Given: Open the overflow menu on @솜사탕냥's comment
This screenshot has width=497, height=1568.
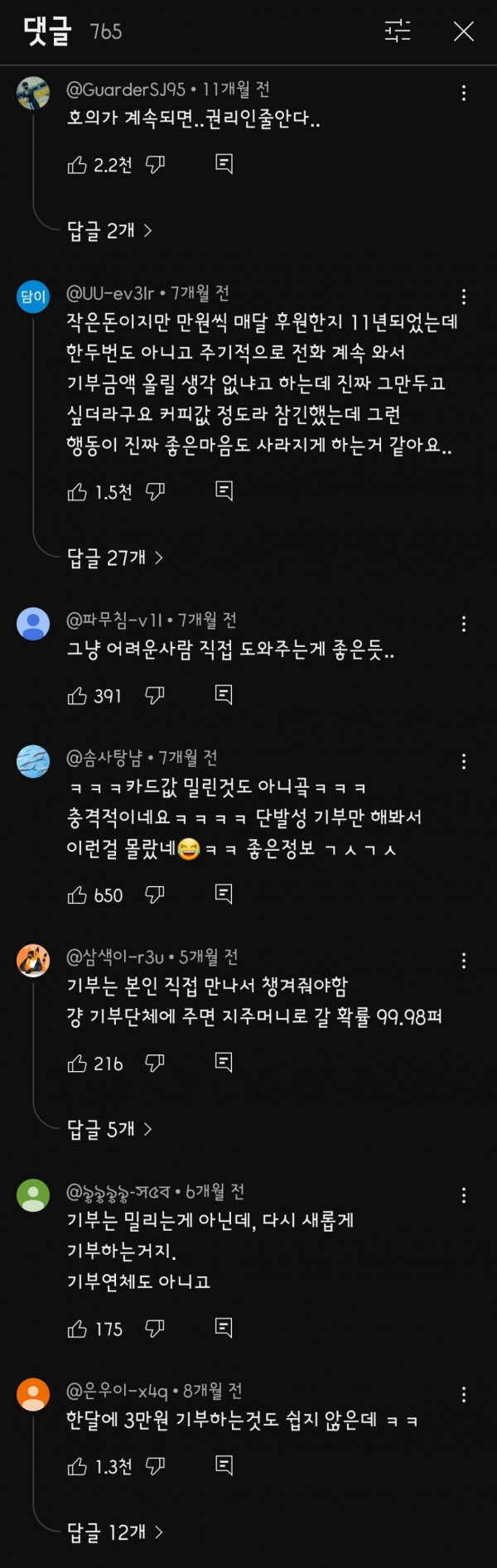Looking at the screenshot, I should (464, 761).
